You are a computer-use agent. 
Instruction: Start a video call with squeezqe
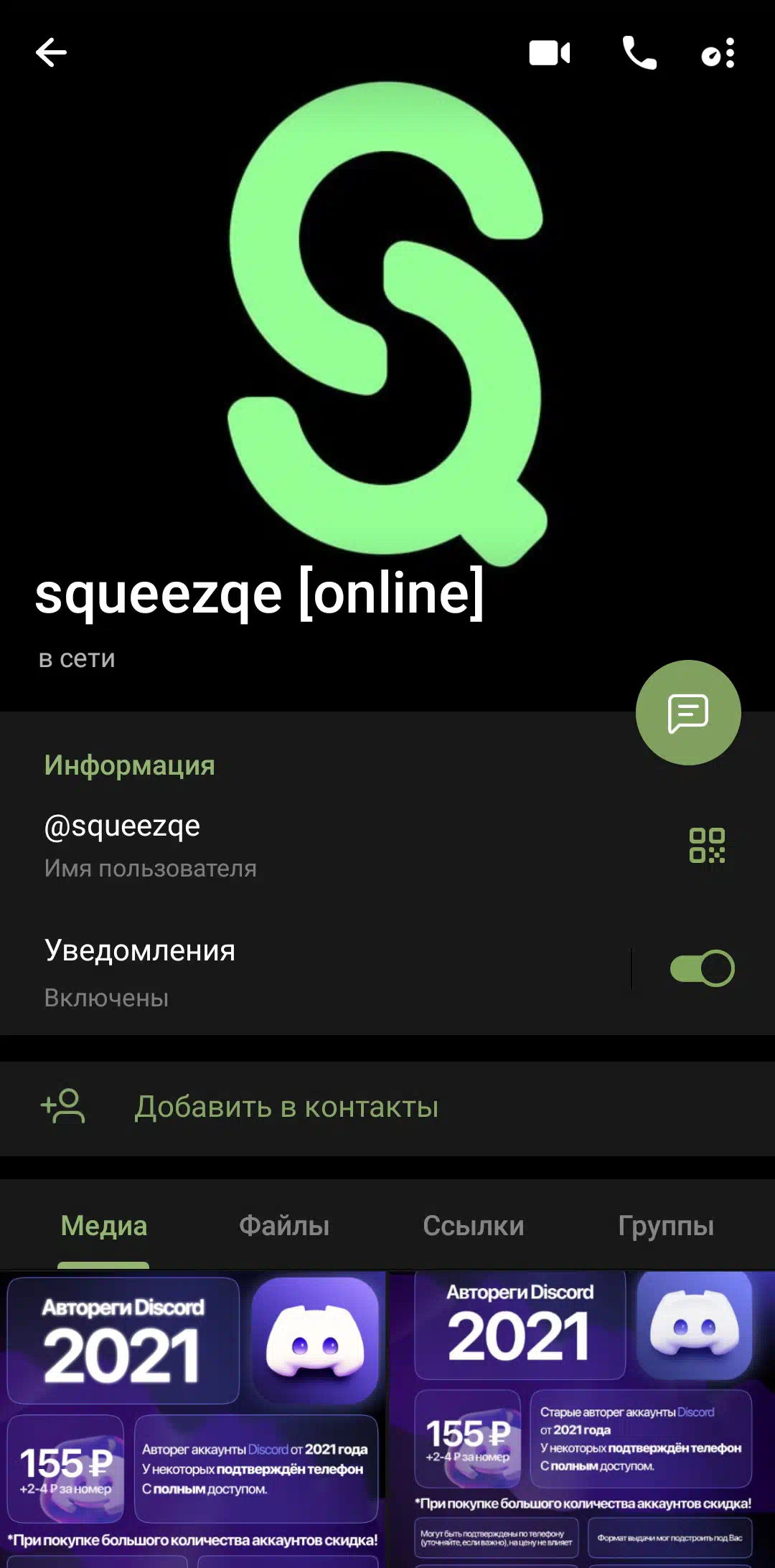tap(550, 53)
